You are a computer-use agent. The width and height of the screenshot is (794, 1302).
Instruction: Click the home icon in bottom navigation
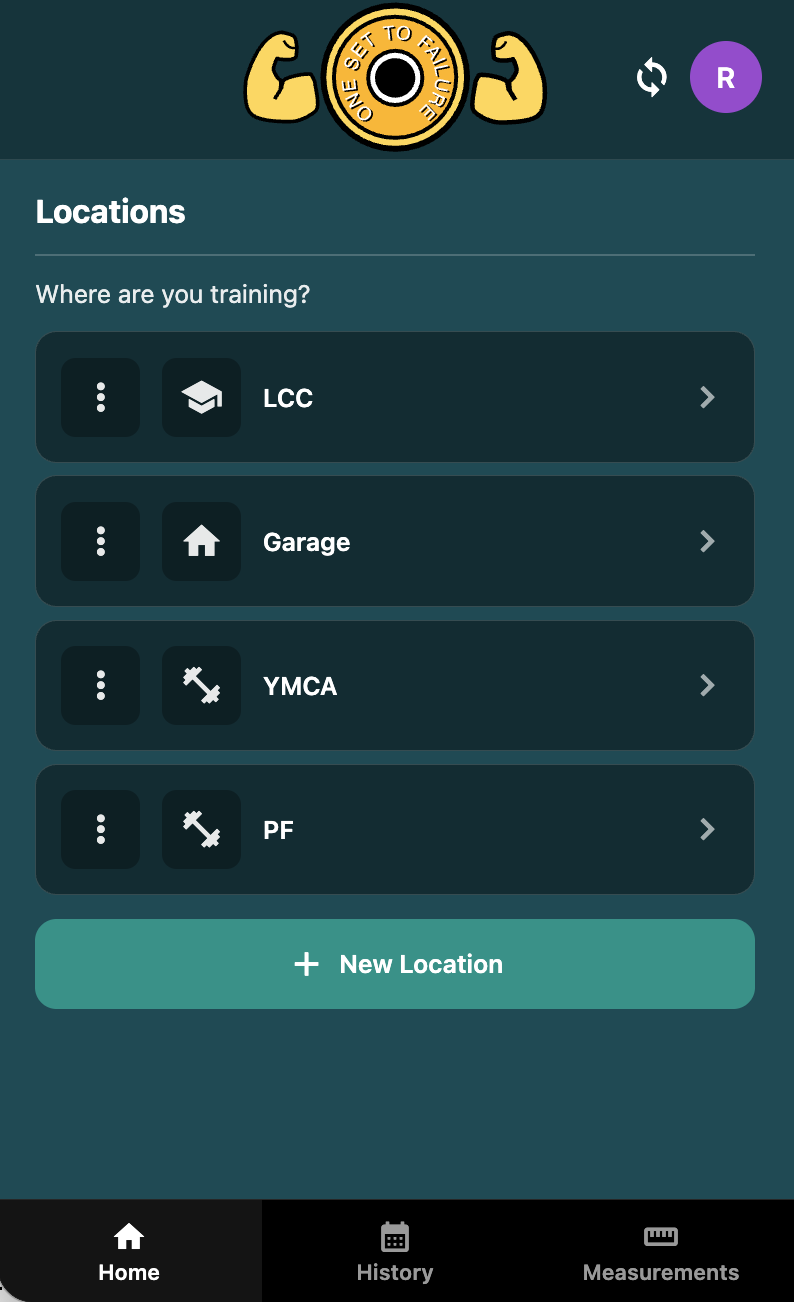point(129,1236)
